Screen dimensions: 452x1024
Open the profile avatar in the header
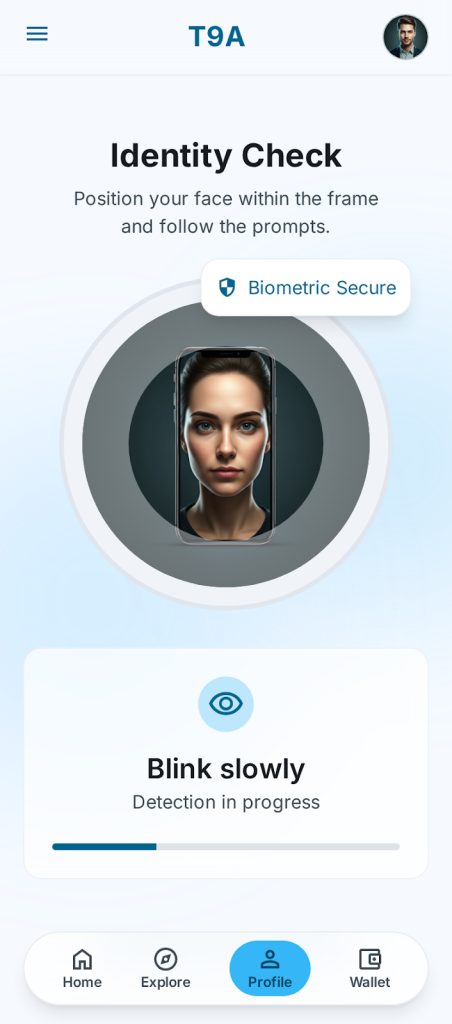coord(406,37)
